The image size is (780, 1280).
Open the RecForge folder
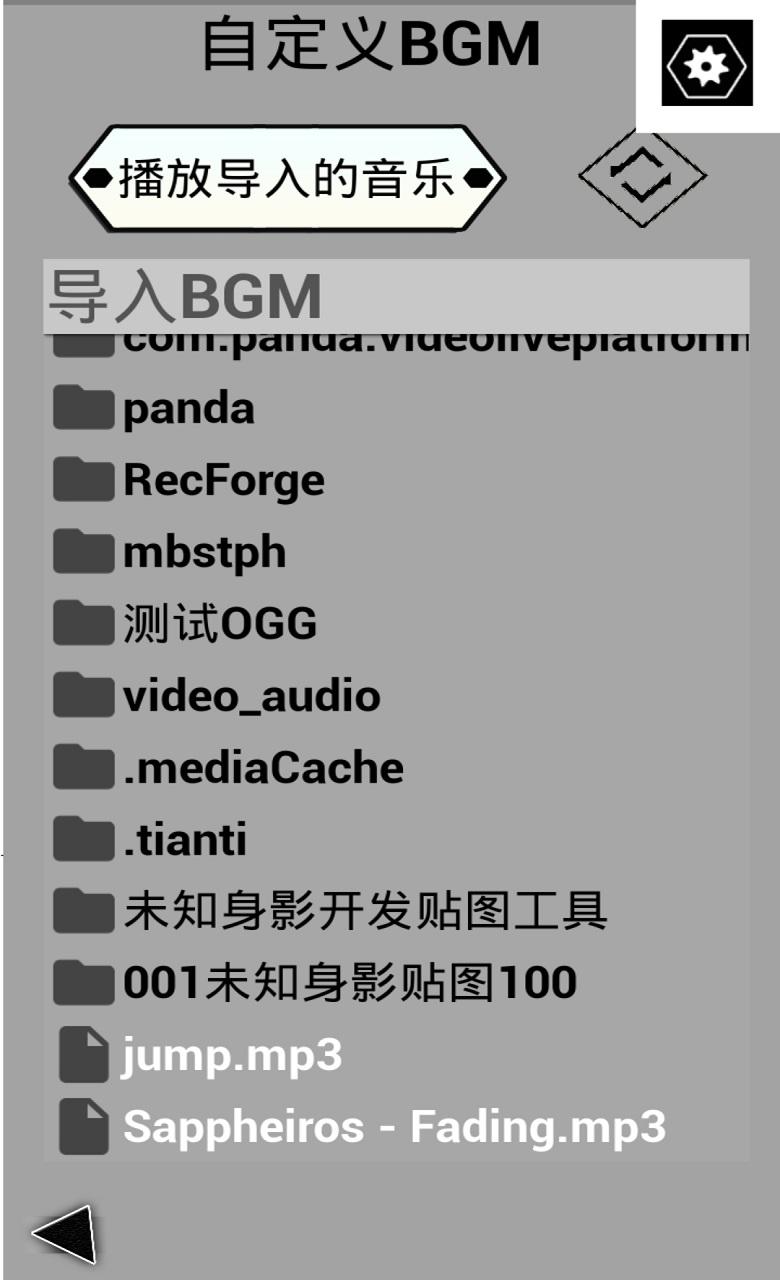tap(223, 481)
